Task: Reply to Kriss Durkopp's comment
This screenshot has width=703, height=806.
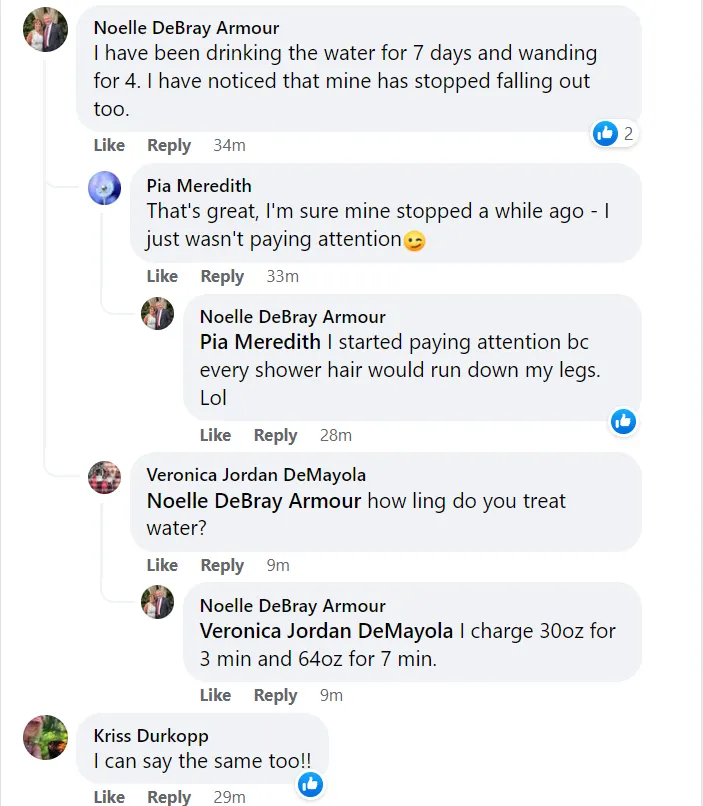Action: coord(168,797)
